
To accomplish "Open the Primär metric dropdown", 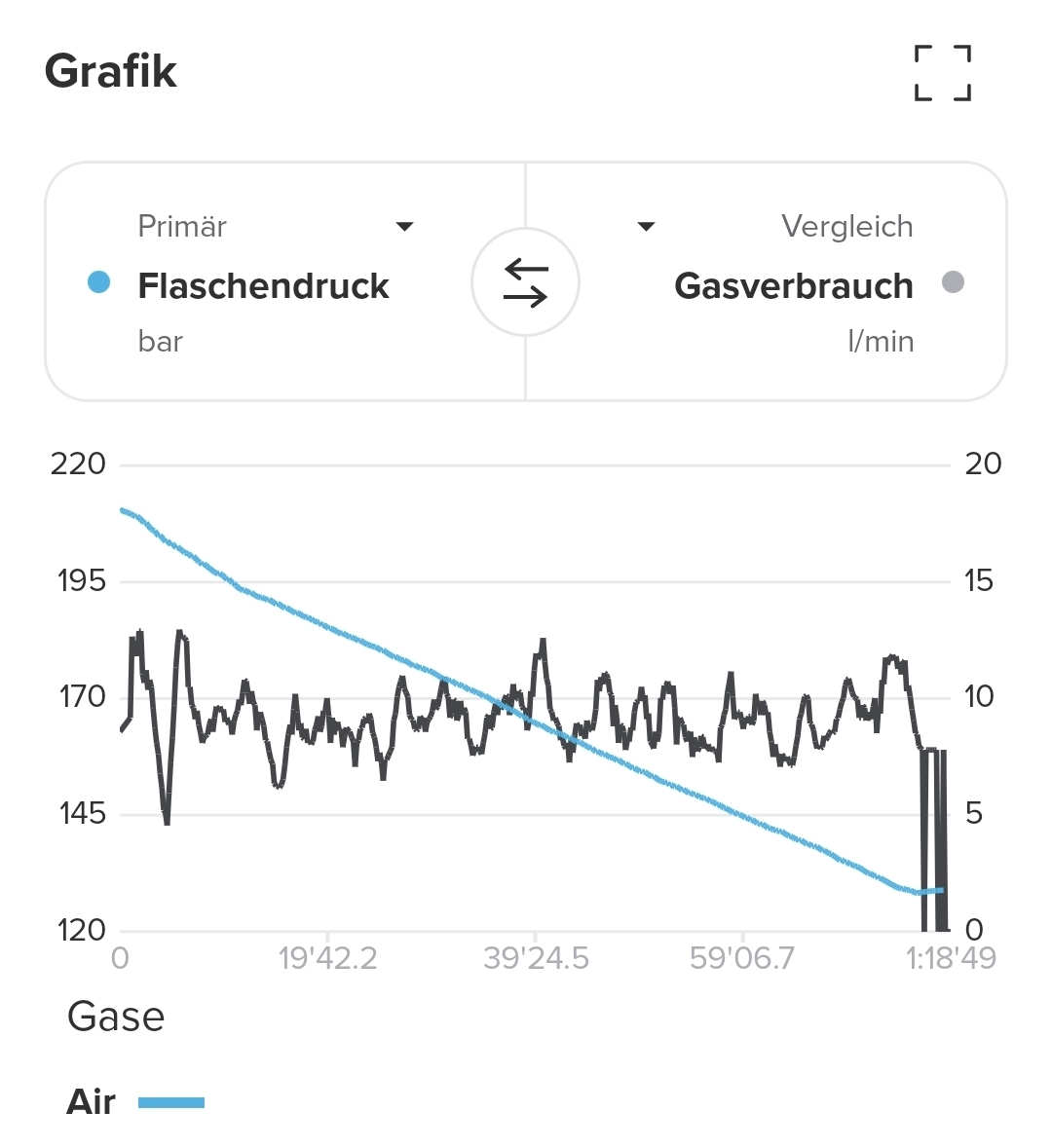I will 404,227.
